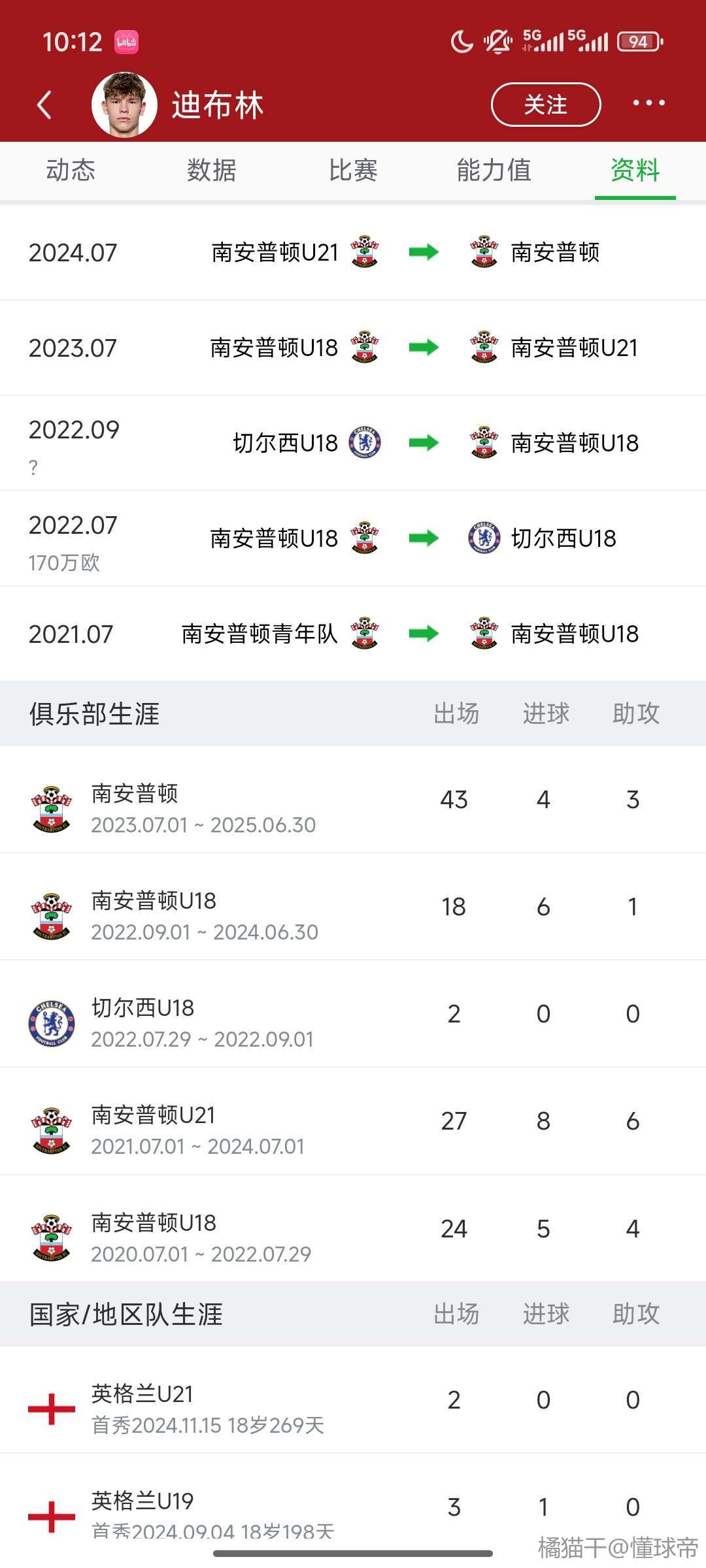Switch to the 数据 tab
Image resolution: width=706 pixels, height=1568 pixels.
click(x=212, y=170)
